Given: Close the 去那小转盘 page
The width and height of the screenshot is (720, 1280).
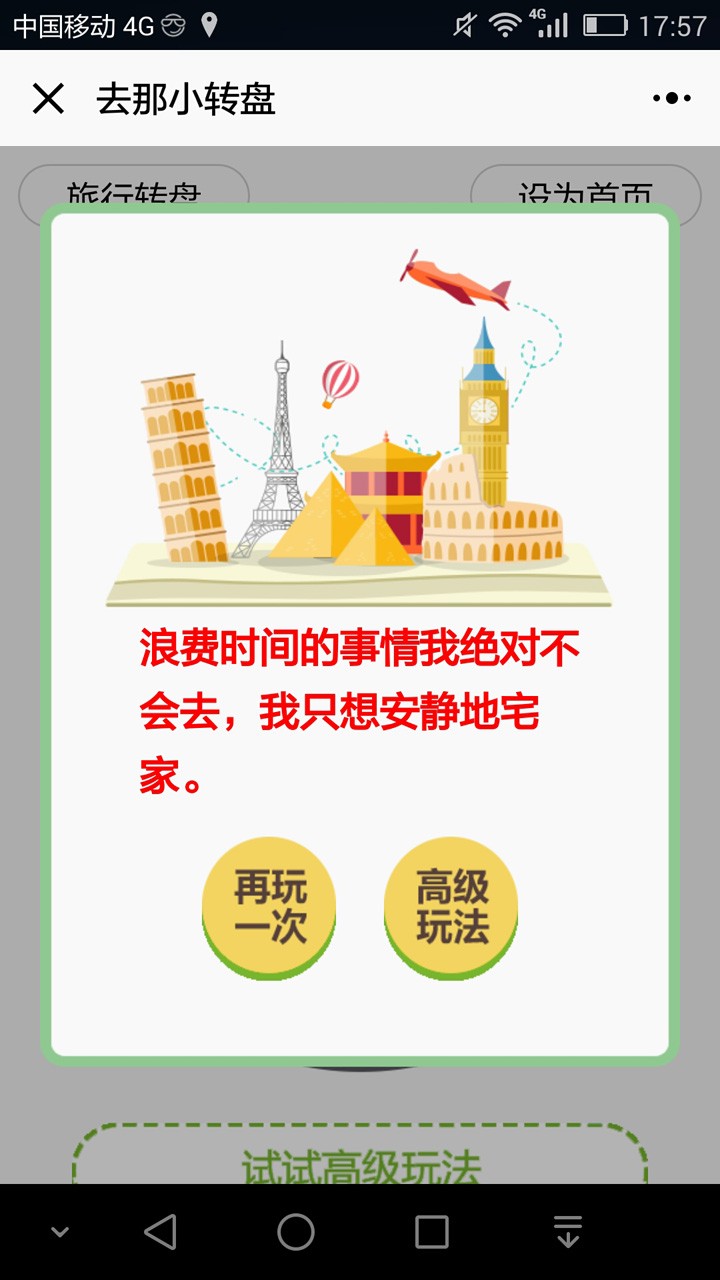Looking at the screenshot, I should (x=48, y=98).
